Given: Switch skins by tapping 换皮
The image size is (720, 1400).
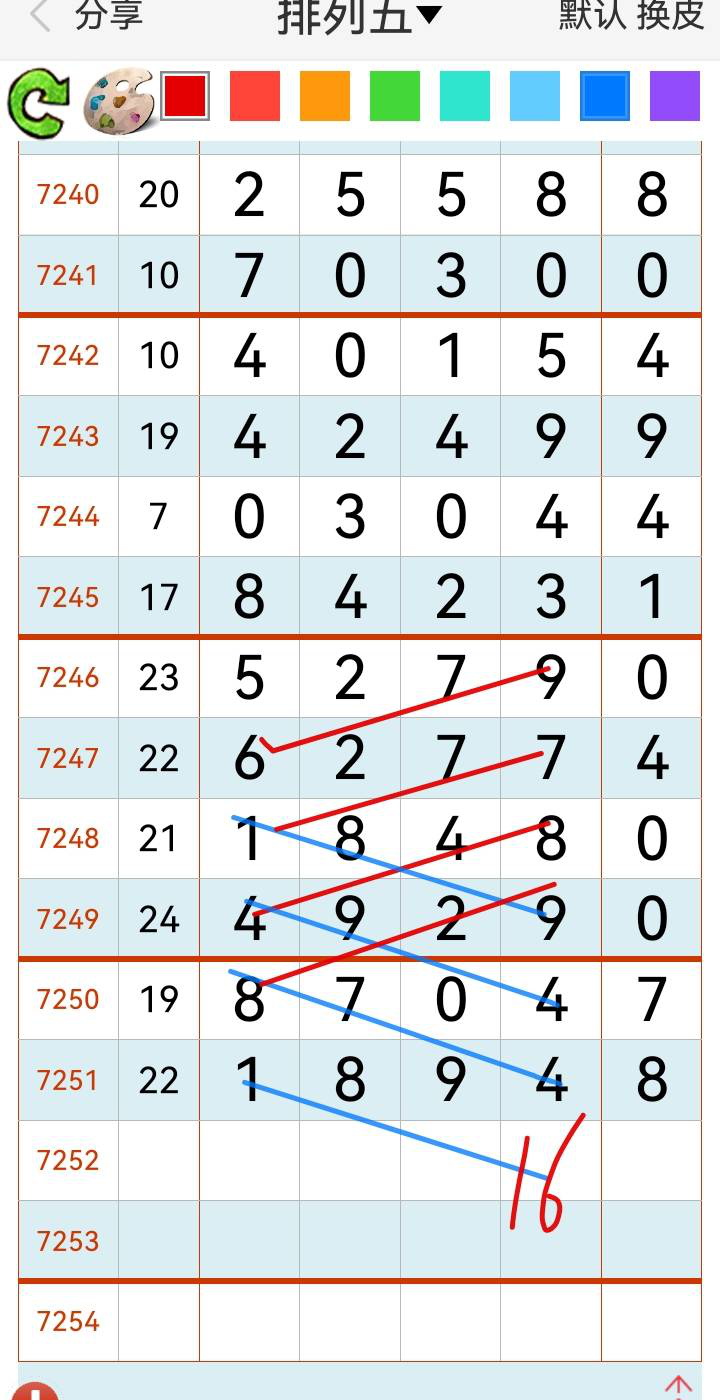Looking at the screenshot, I should pyautogui.click(x=672, y=18).
